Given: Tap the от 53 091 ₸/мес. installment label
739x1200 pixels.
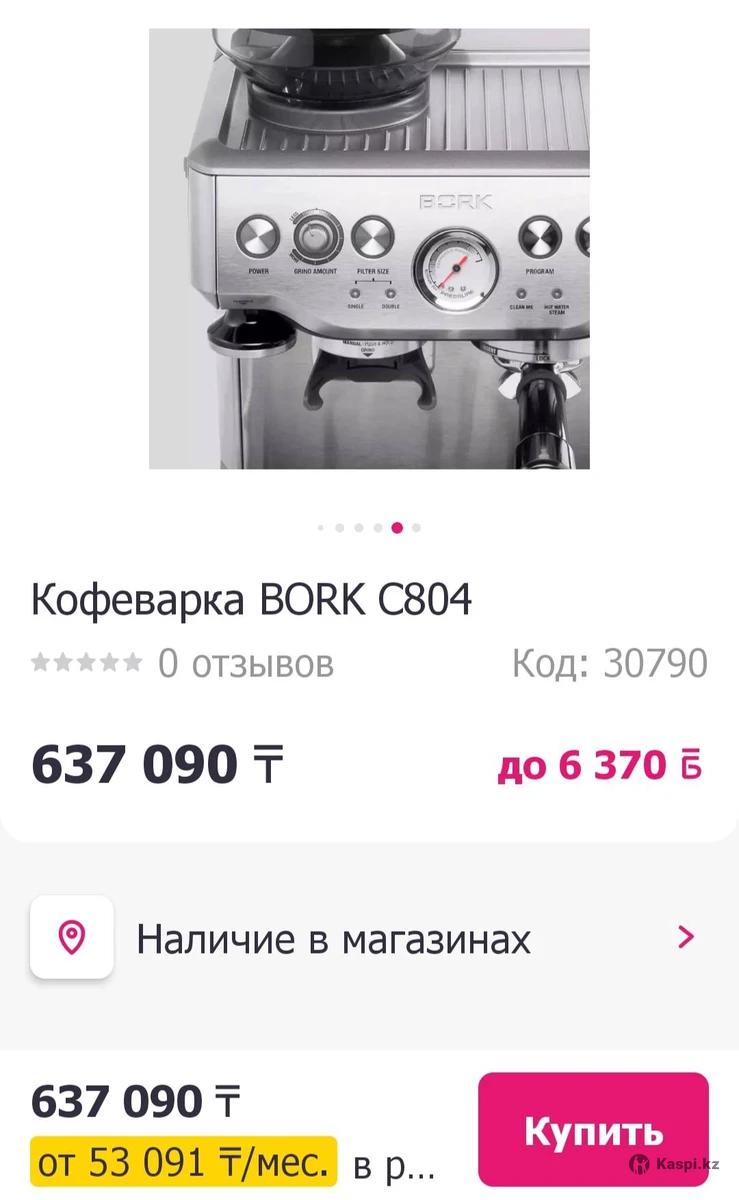Looking at the screenshot, I should pyautogui.click(x=184, y=1163).
